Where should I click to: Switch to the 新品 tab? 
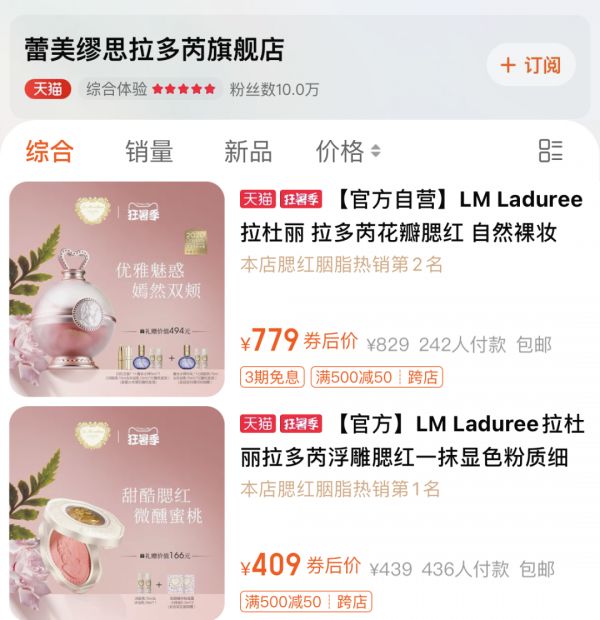coord(248,151)
